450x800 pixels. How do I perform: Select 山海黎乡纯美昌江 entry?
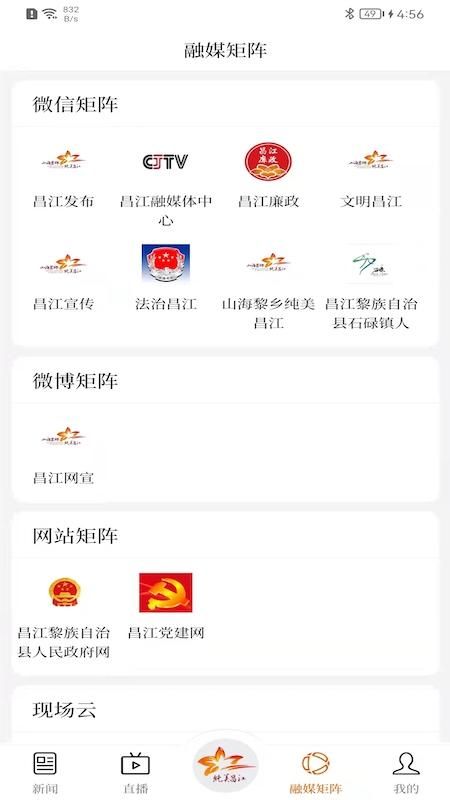(268, 287)
